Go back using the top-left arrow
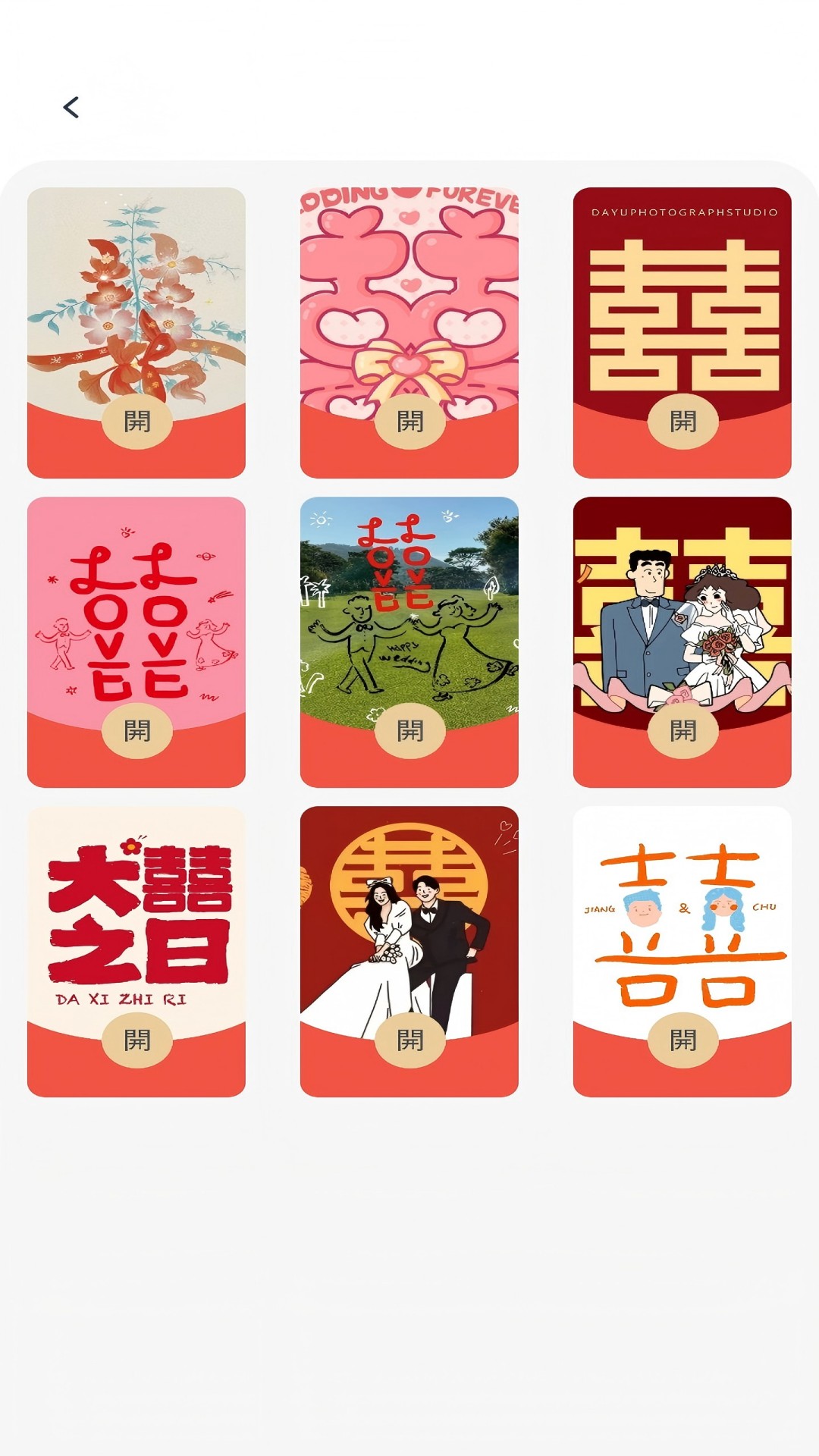 click(72, 107)
